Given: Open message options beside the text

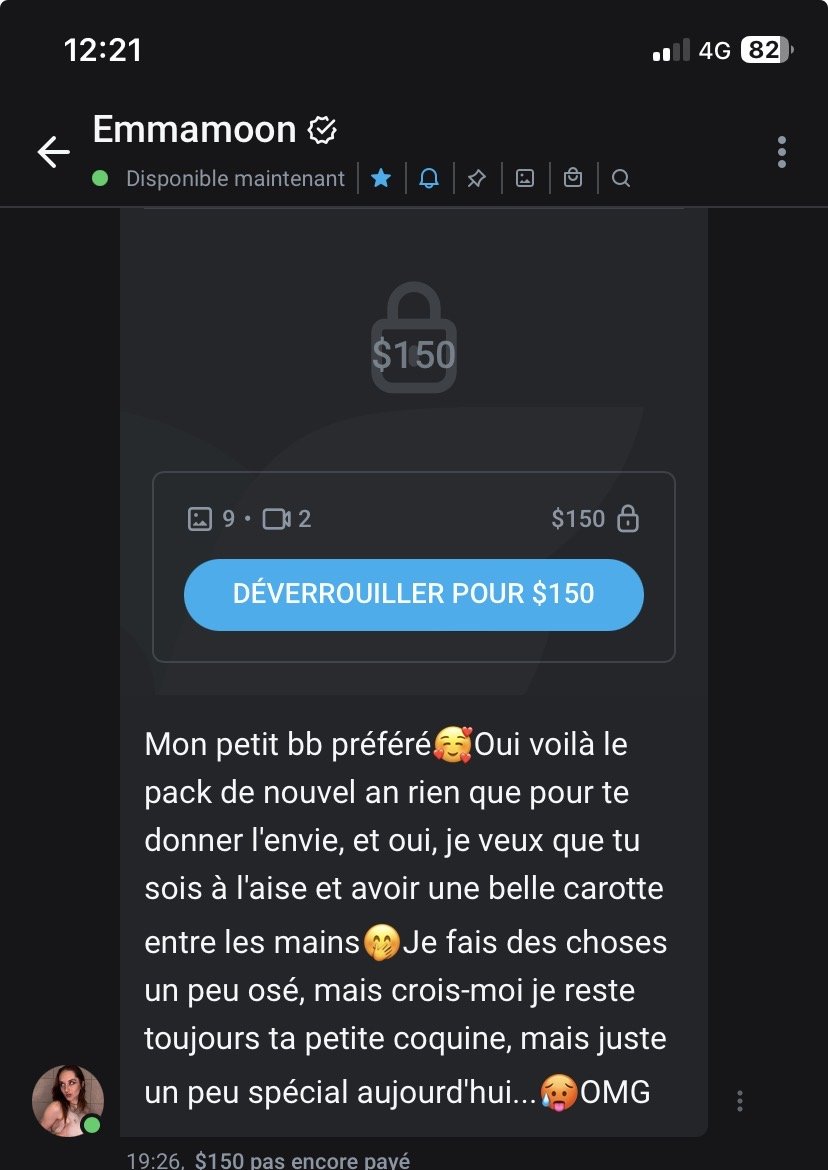Looking at the screenshot, I should (x=740, y=1101).
